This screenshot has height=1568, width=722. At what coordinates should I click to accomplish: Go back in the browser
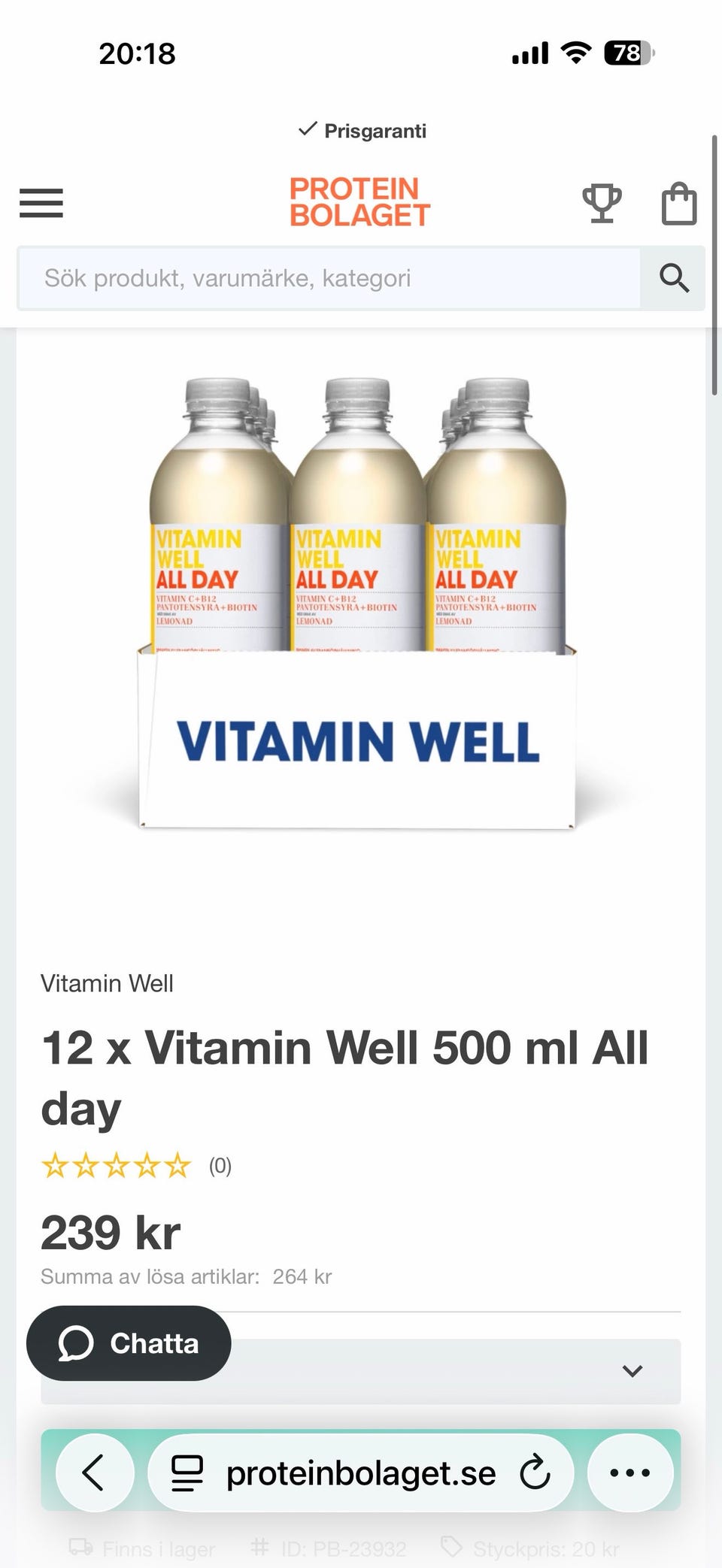point(94,1473)
